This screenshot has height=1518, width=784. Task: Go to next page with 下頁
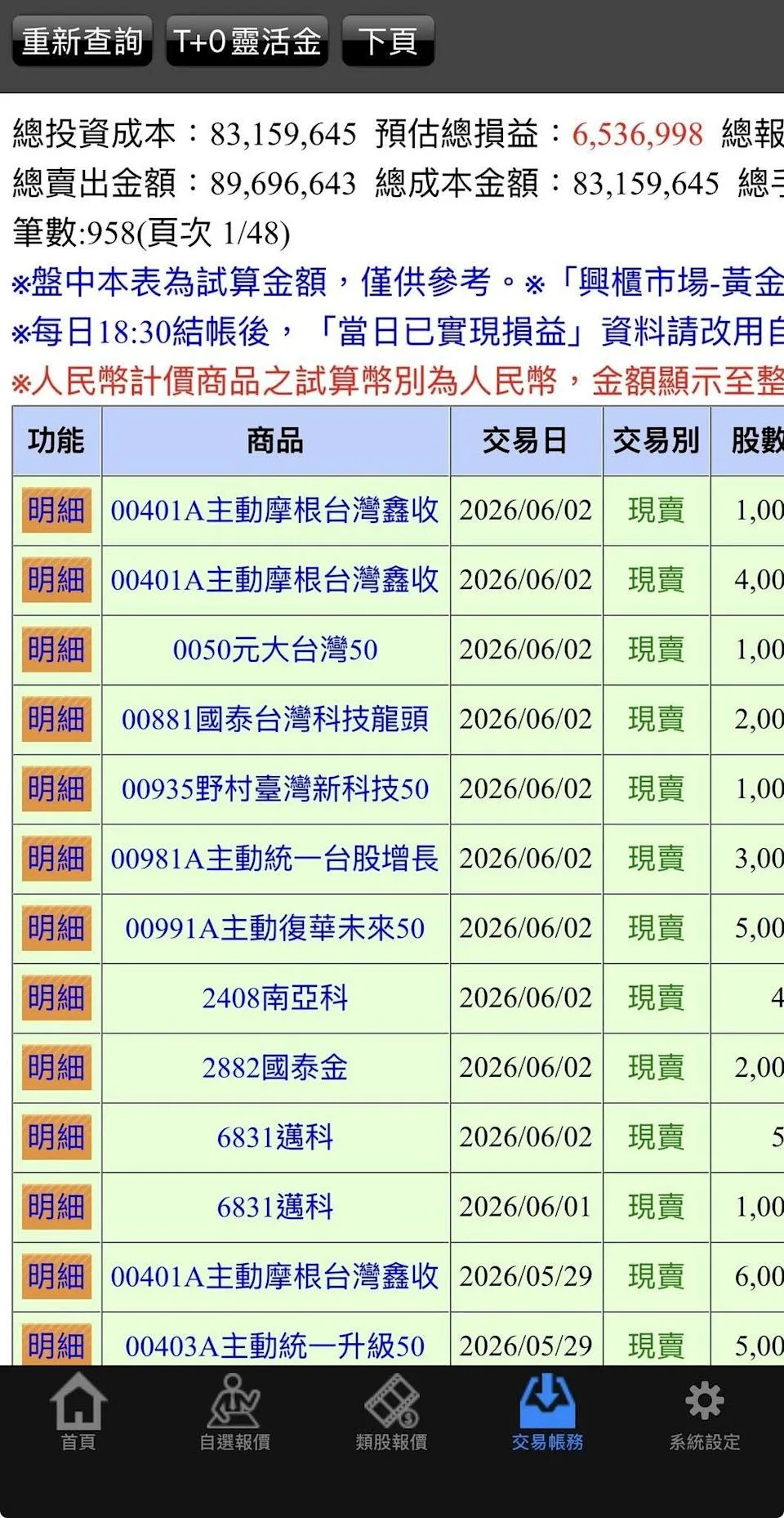[x=388, y=41]
